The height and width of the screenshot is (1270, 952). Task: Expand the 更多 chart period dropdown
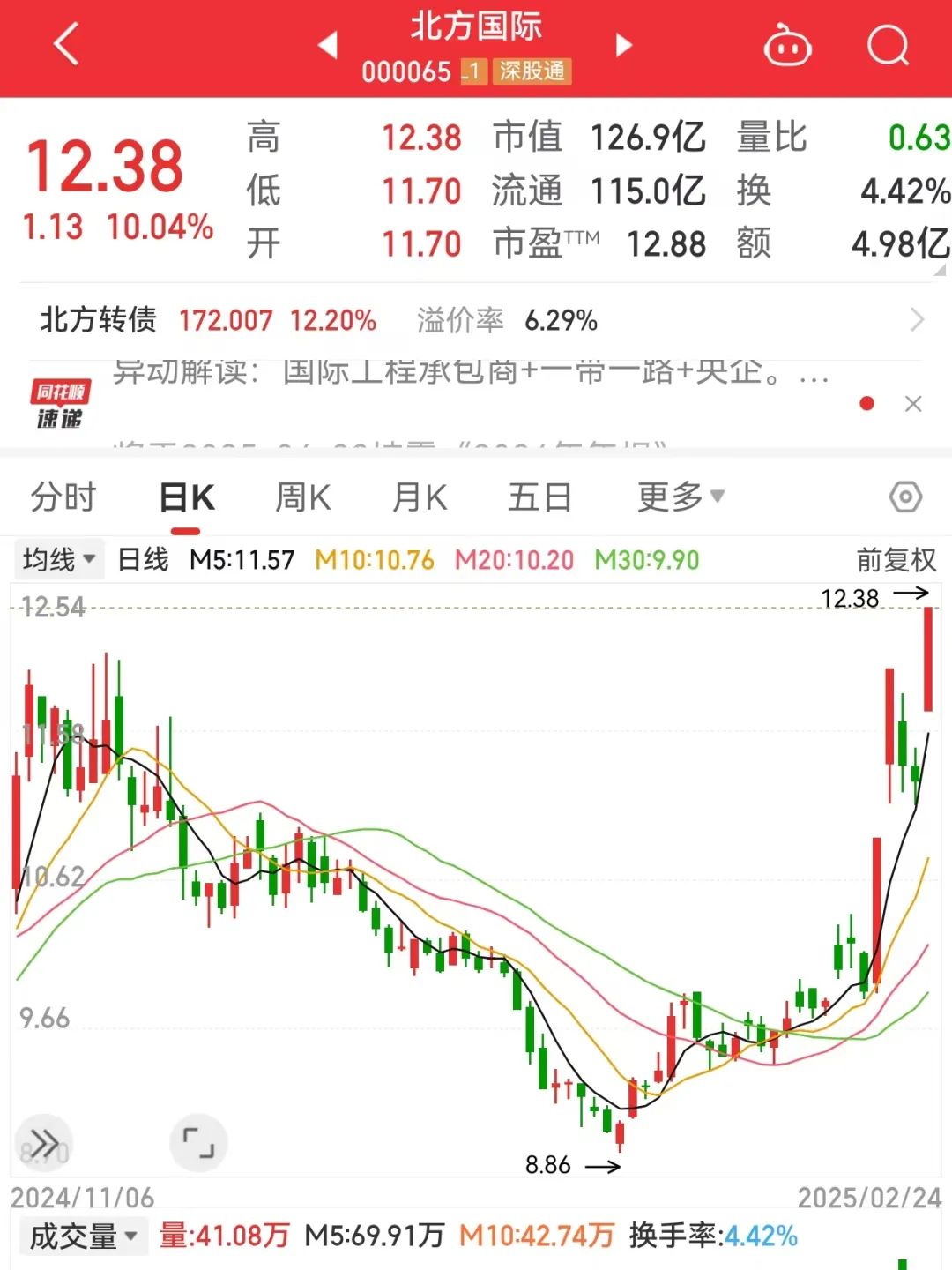tap(680, 497)
